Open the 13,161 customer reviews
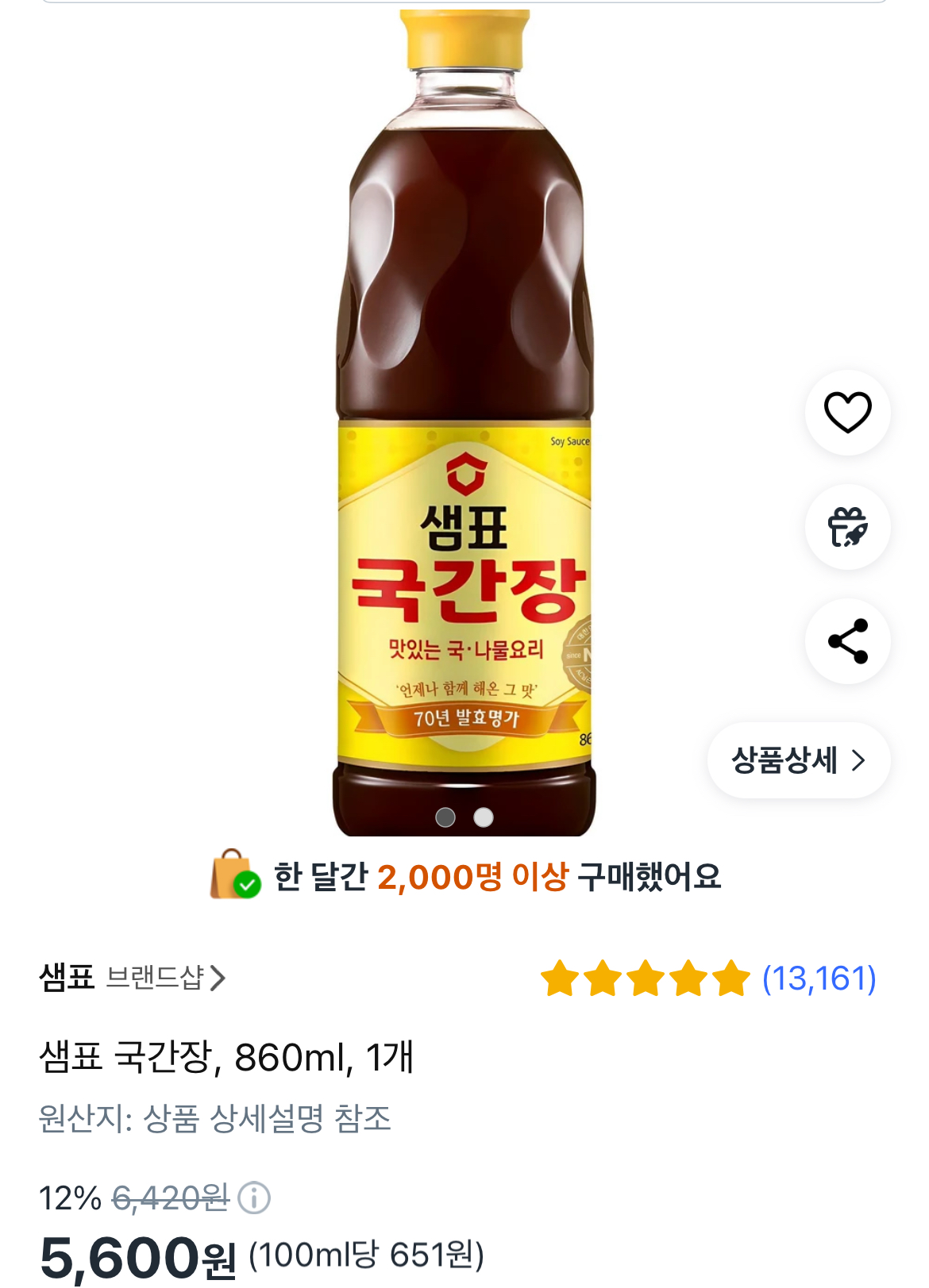 pos(818,978)
